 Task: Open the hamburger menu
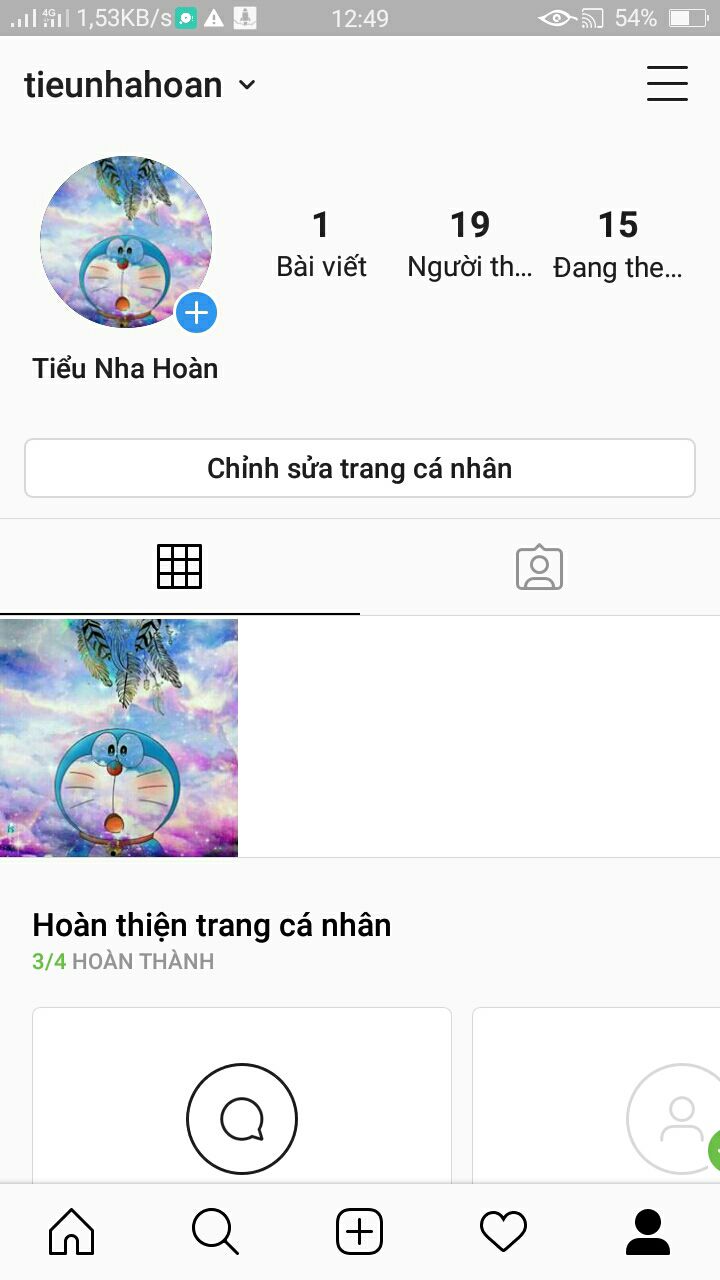tap(667, 84)
